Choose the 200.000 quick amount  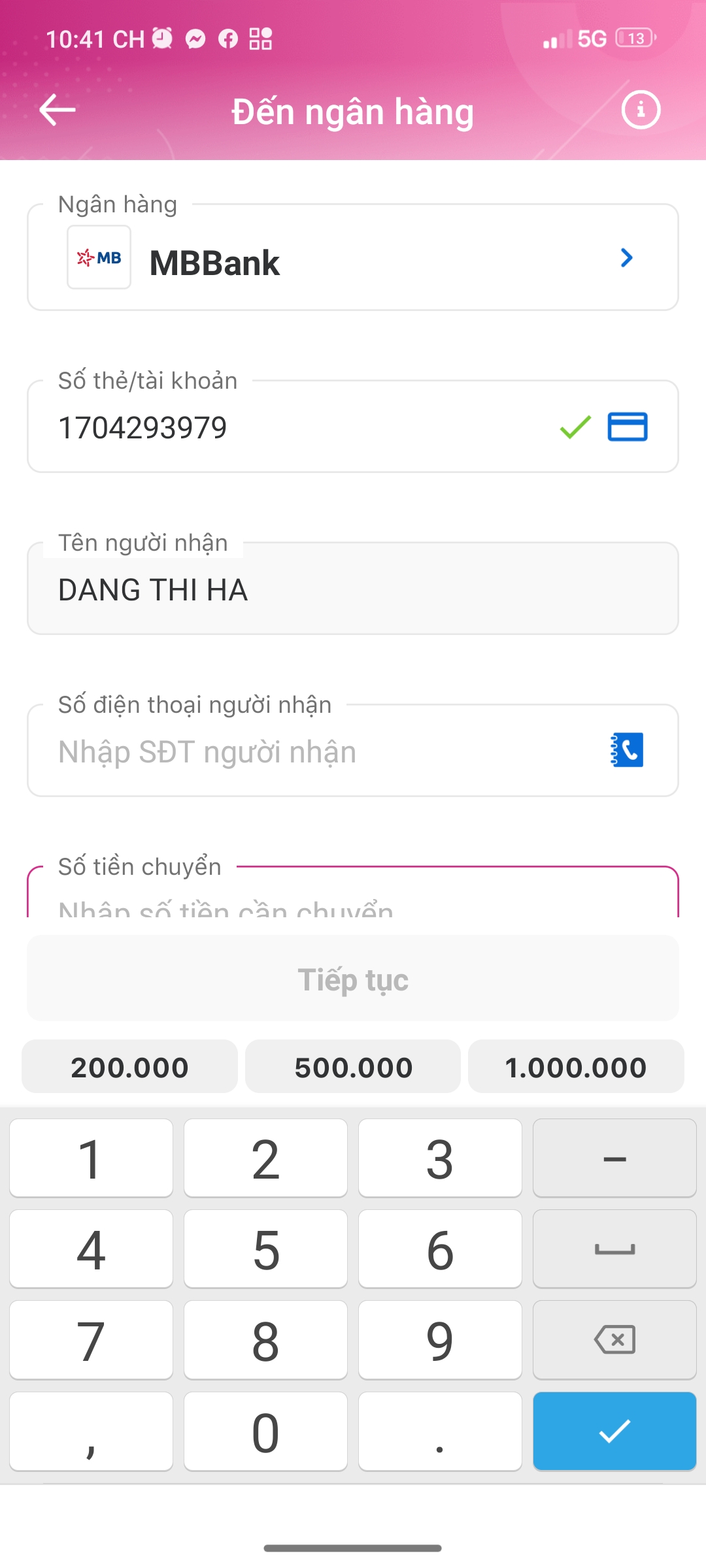[129, 1066]
